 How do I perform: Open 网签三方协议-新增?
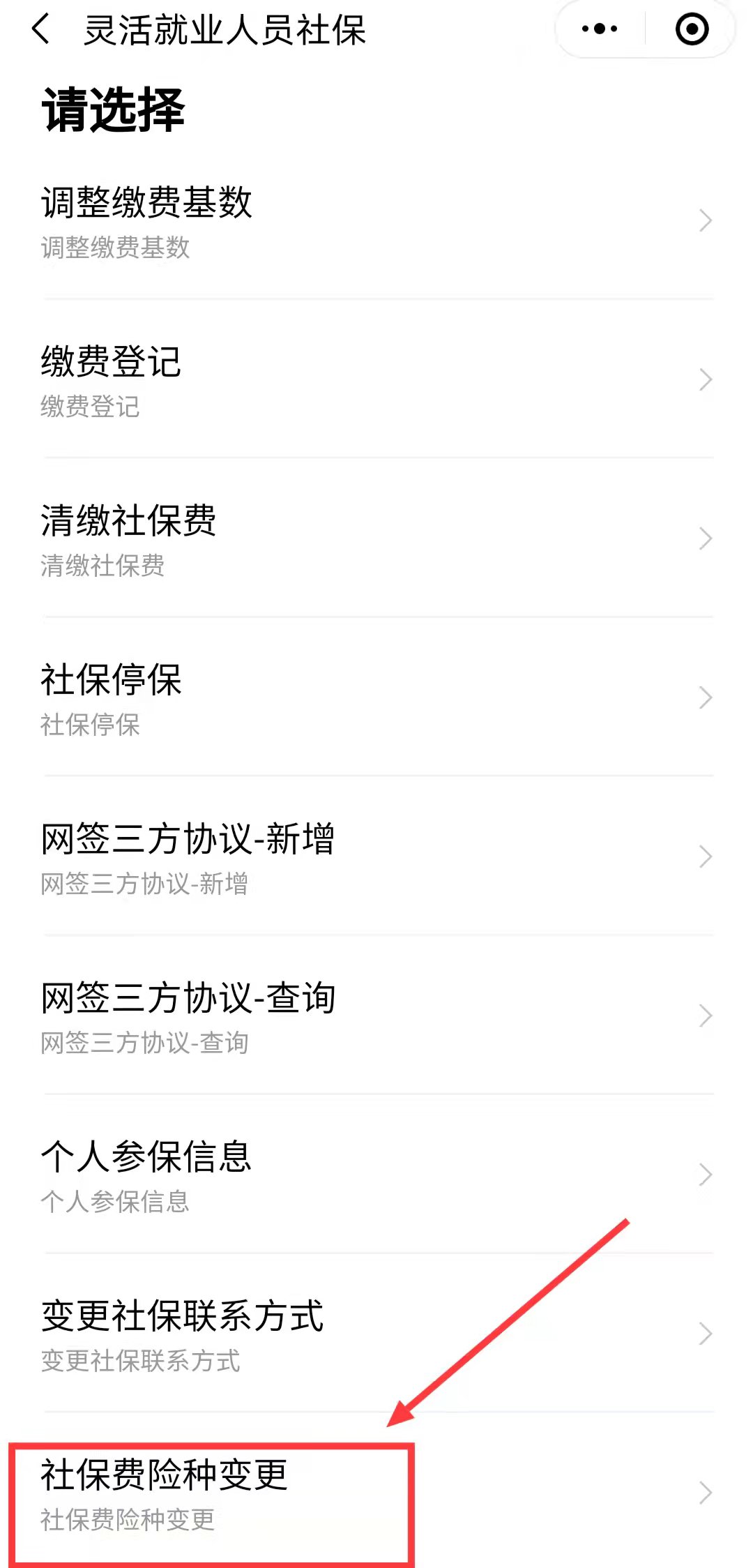(x=376, y=857)
